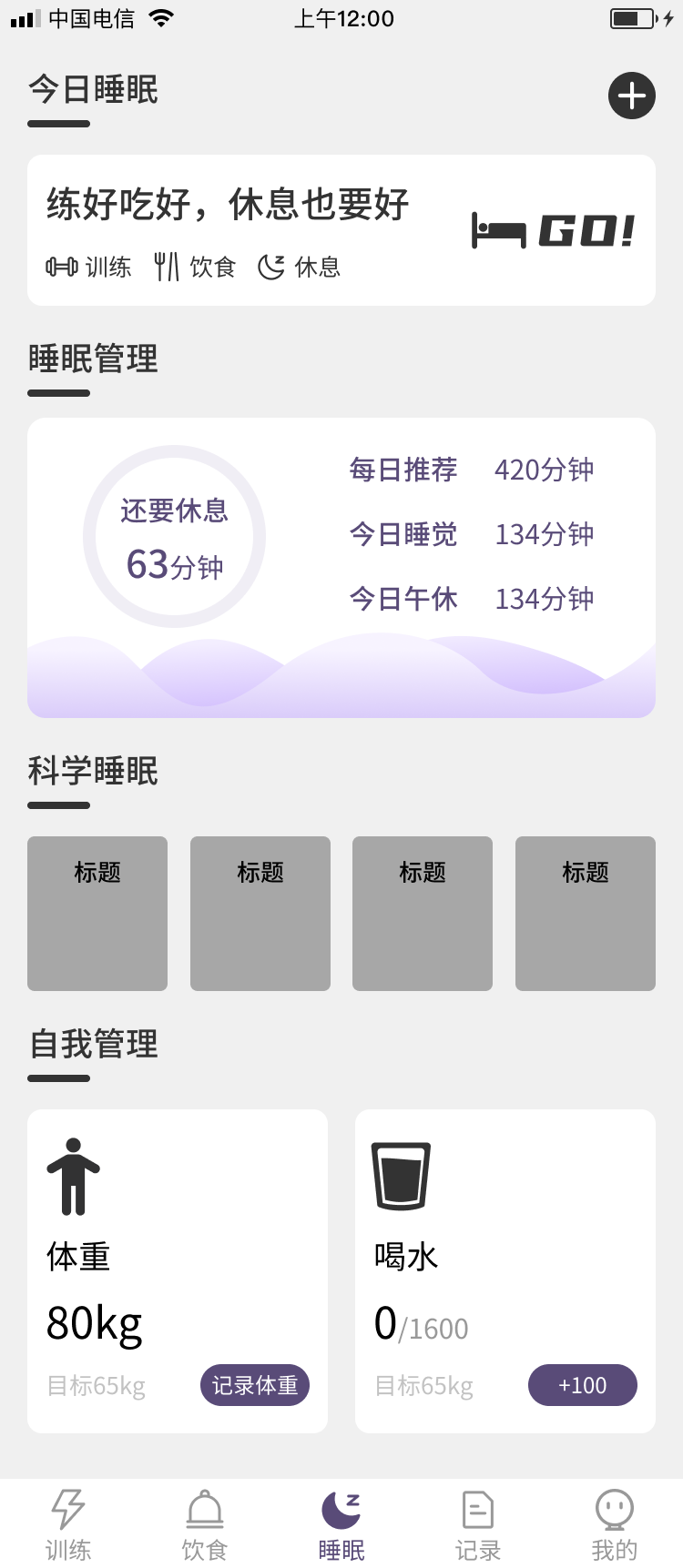Viewport: 683px width, 1568px height.
Task: Go to the 记录 tab
Action: pos(478,1525)
